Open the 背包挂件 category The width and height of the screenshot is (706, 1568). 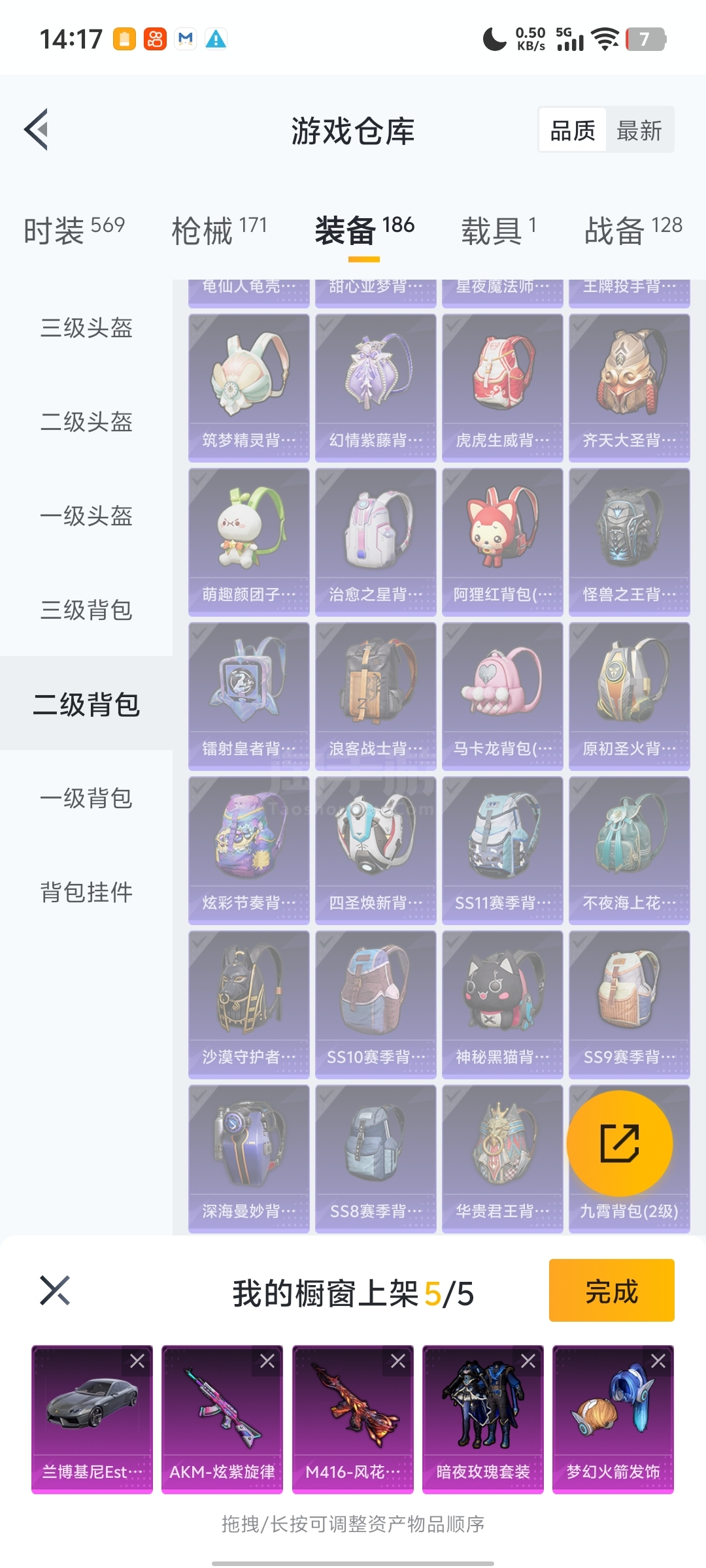[x=86, y=892]
